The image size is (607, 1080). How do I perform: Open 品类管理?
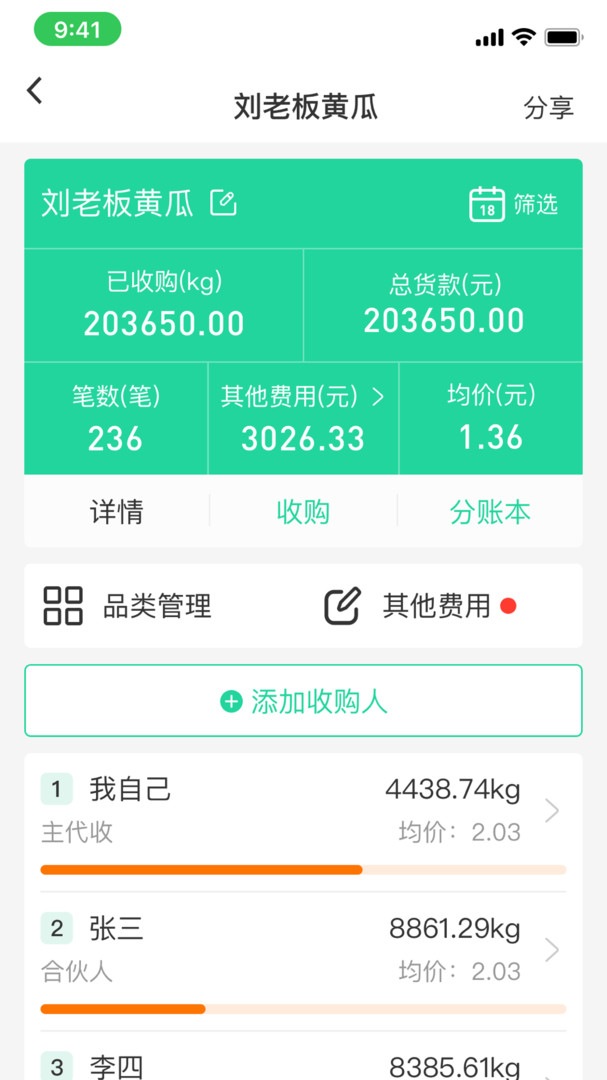128,606
